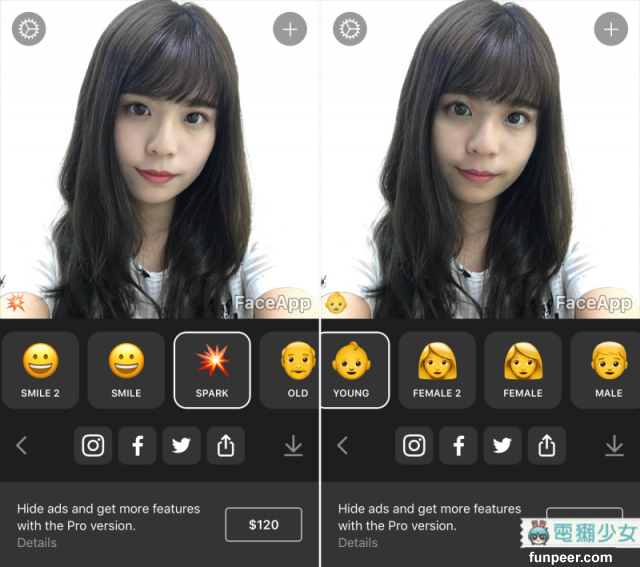
Task: Apply the Female 2 filter
Action: 437,369
